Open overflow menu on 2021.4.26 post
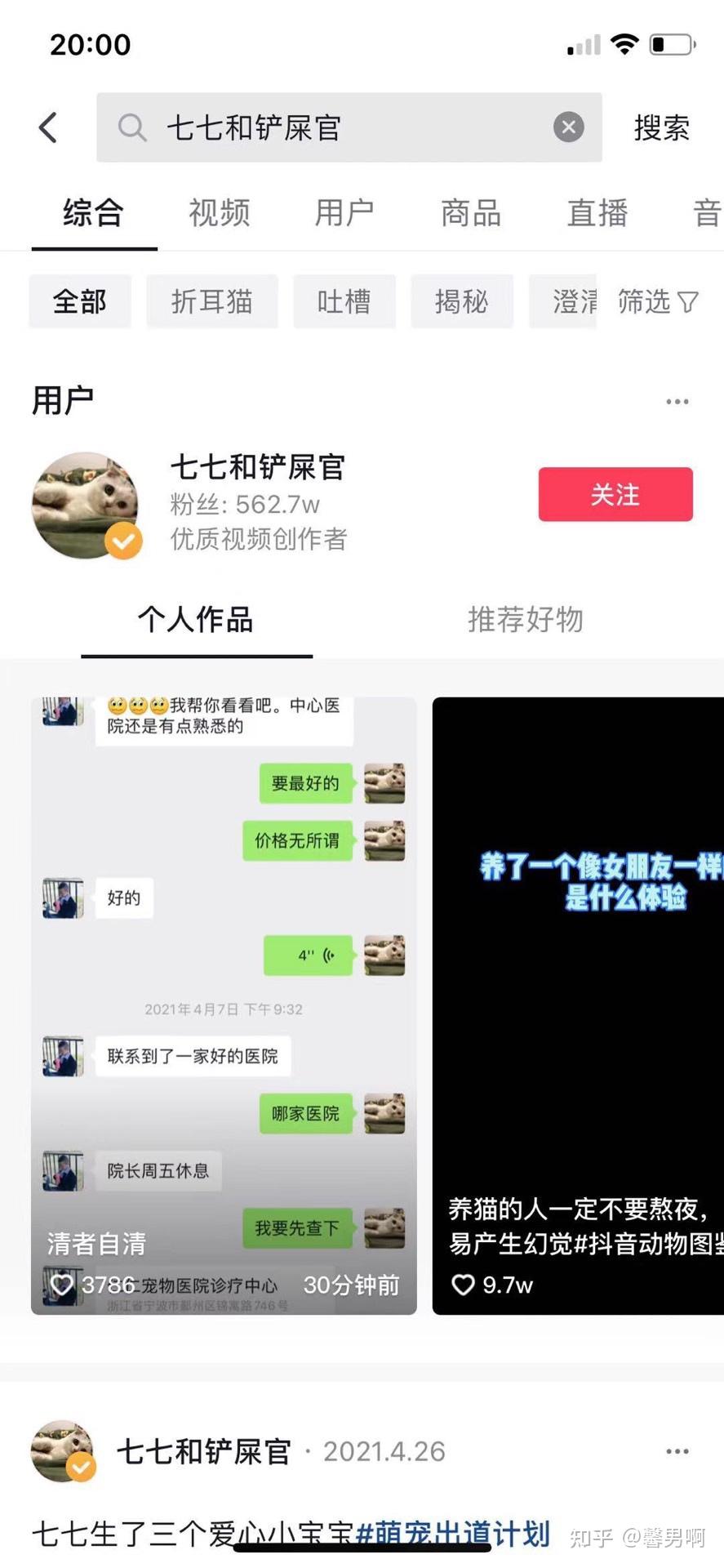 [677, 1451]
